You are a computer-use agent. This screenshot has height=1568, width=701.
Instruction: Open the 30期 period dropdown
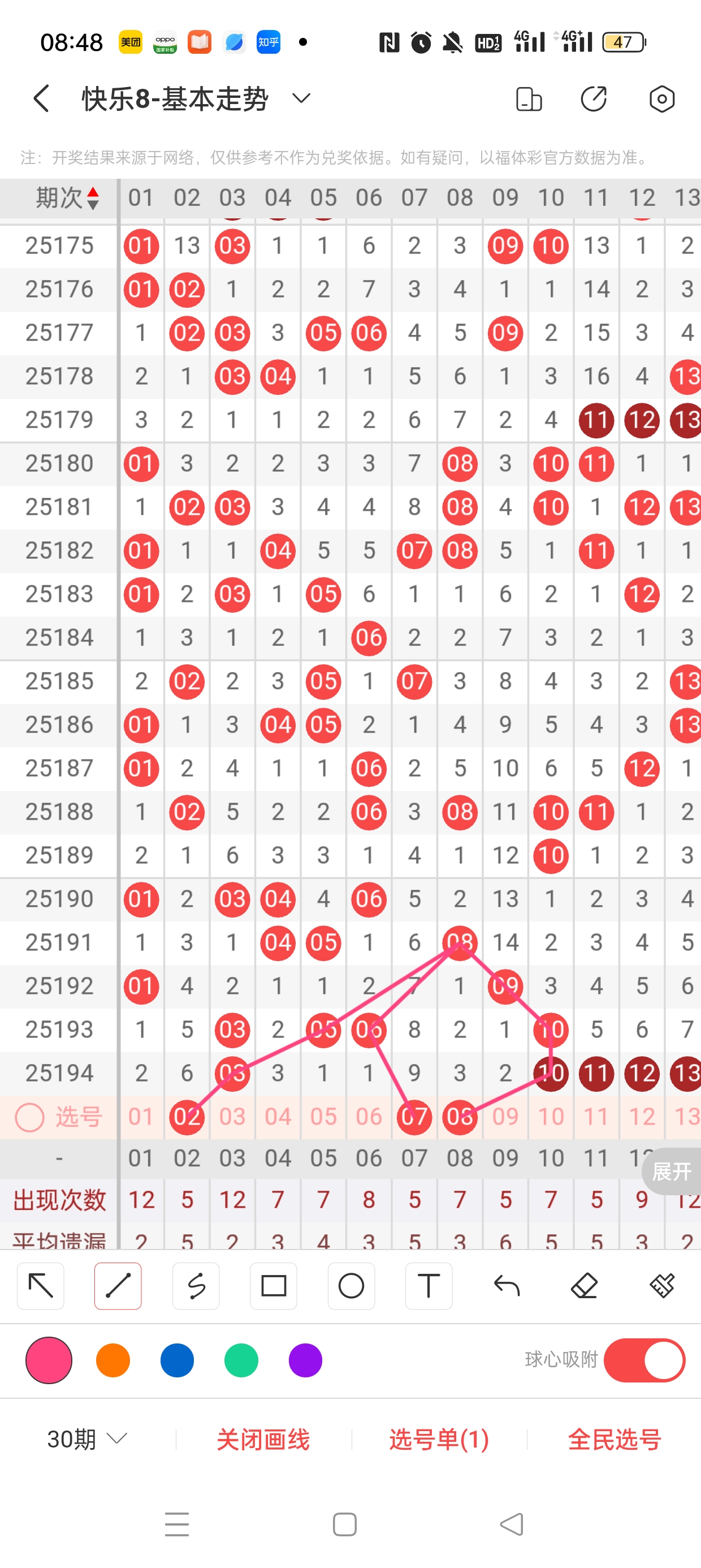coord(87,1440)
